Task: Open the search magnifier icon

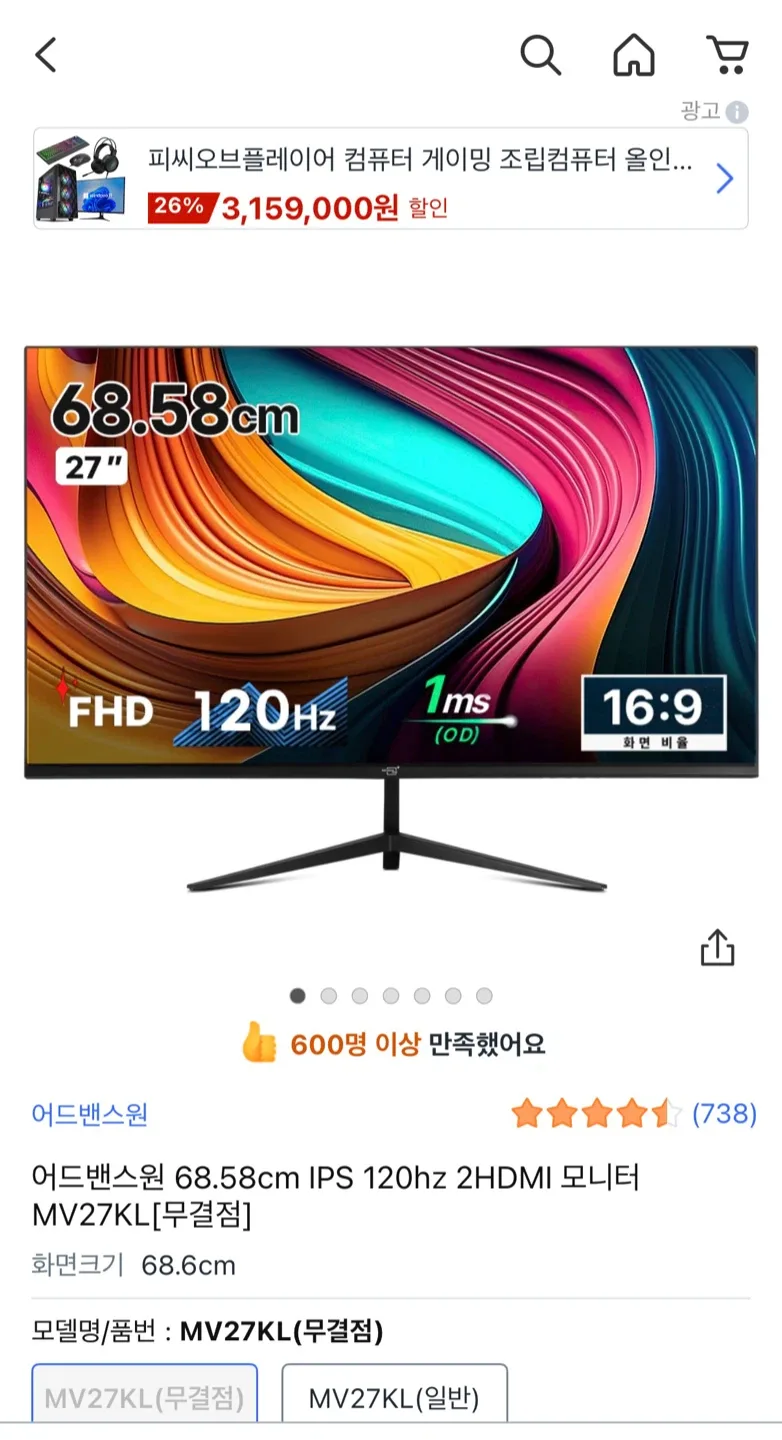Action: click(540, 55)
